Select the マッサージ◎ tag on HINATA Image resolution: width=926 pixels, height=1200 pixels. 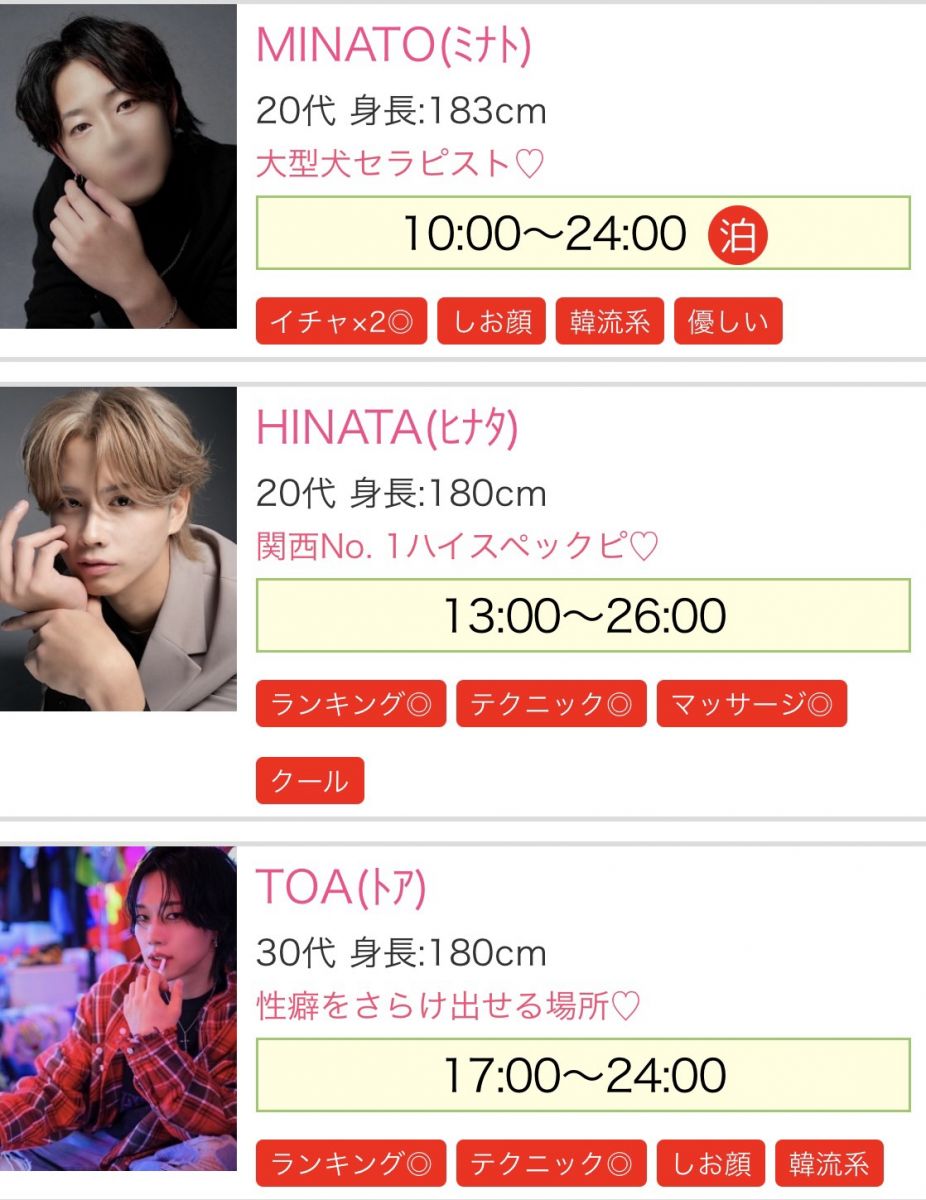[751, 704]
